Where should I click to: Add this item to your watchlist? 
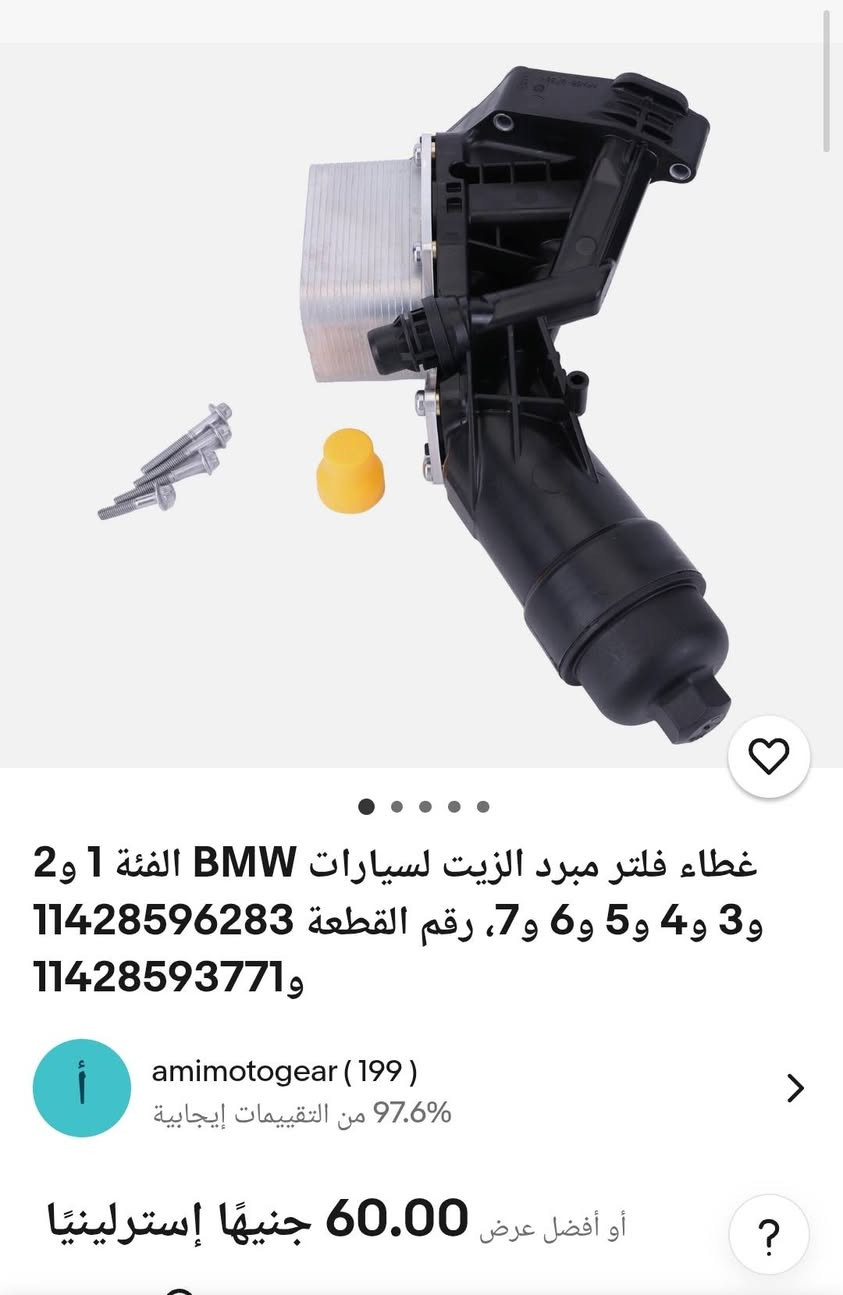pyautogui.click(x=768, y=758)
